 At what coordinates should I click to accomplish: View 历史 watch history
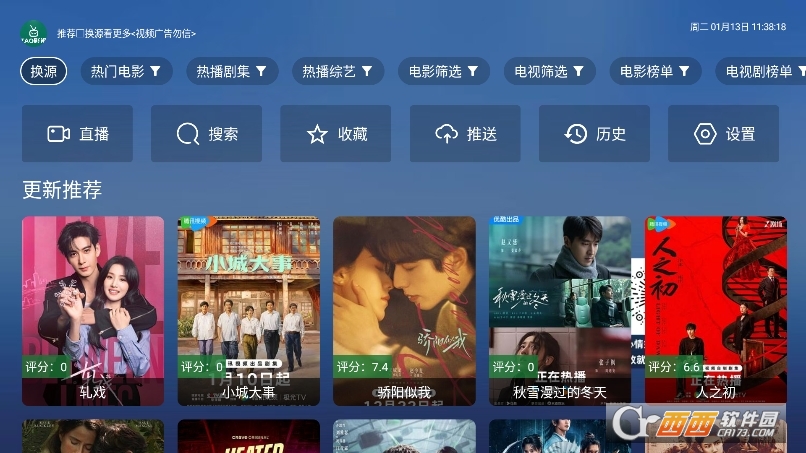click(595, 134)
